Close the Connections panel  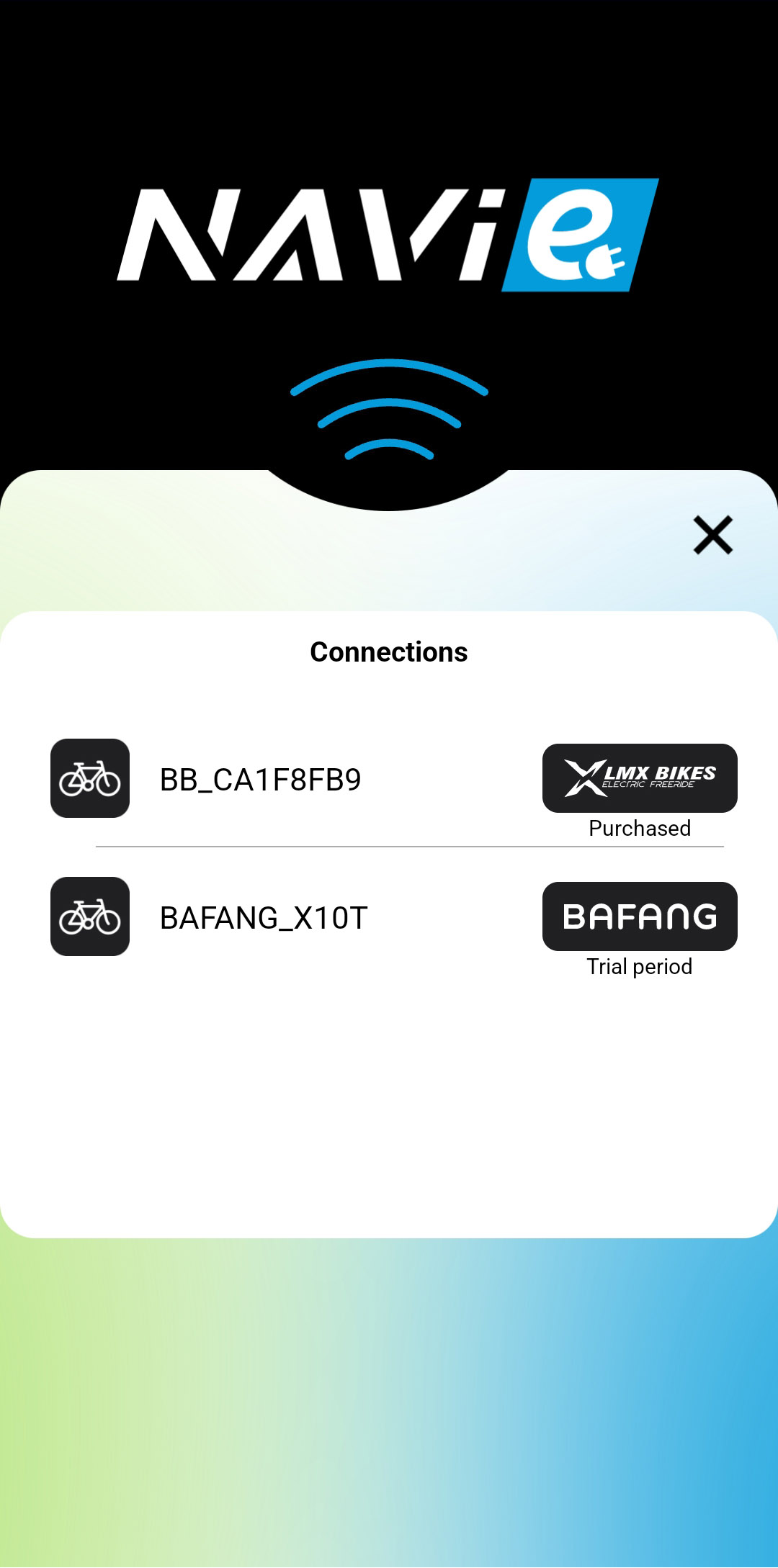[x=712, y=535]
